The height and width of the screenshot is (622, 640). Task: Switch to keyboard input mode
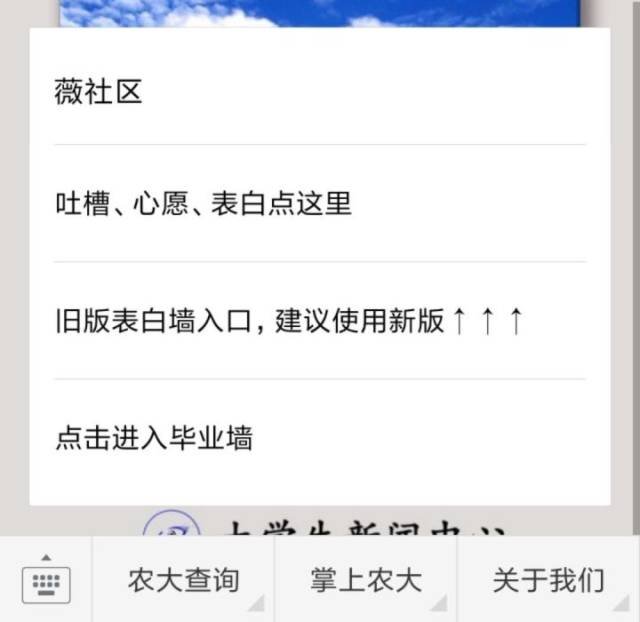coord(46,579)
